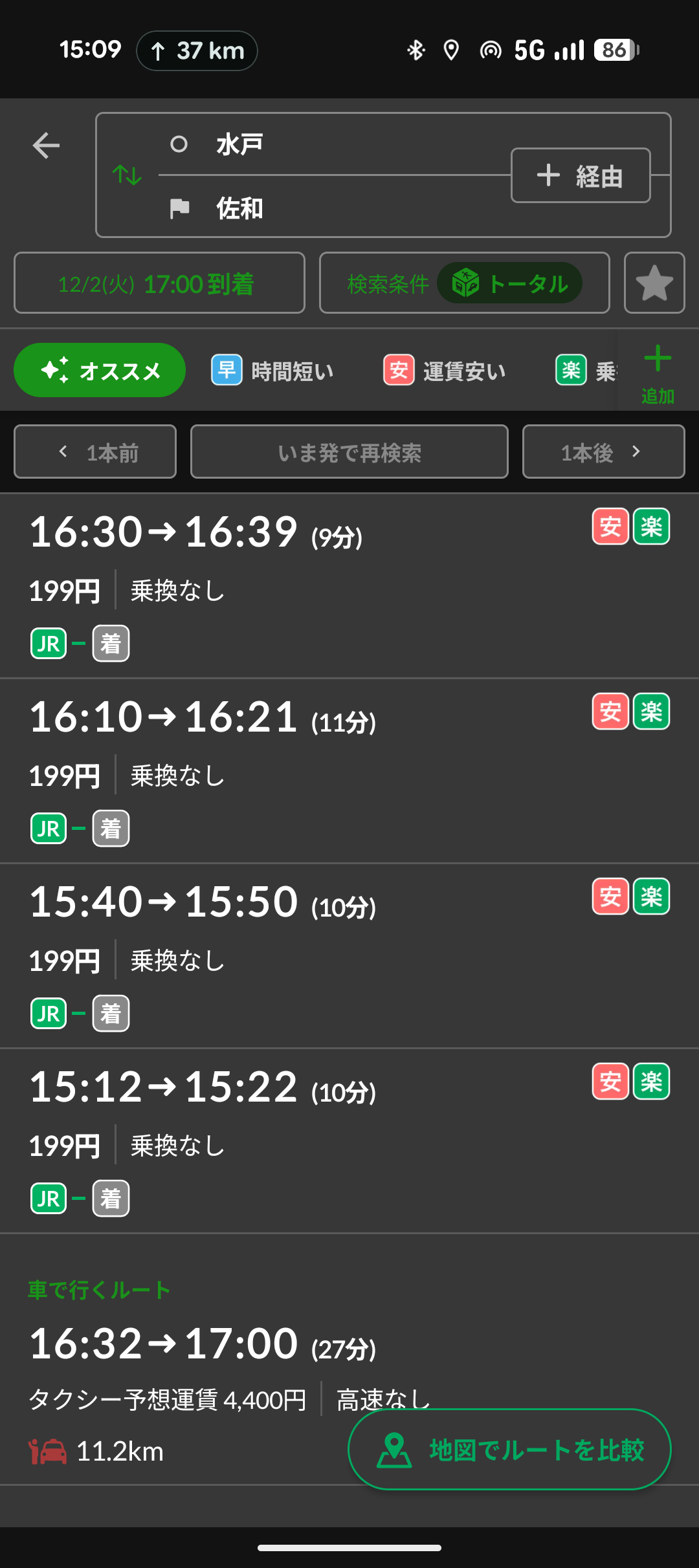Show the next train with 1本後

pos(603,452)
